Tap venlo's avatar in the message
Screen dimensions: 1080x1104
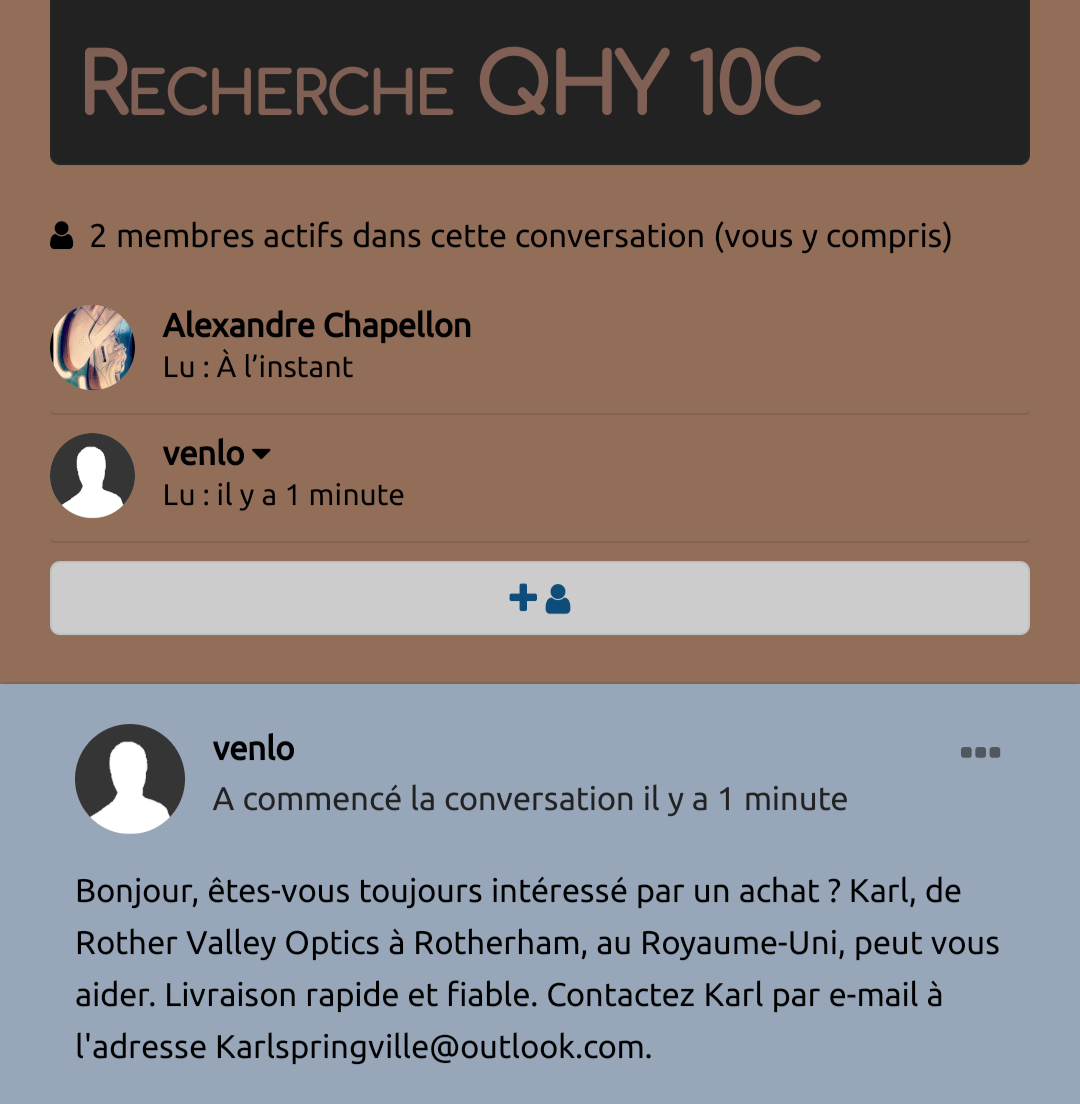point(130,779)
